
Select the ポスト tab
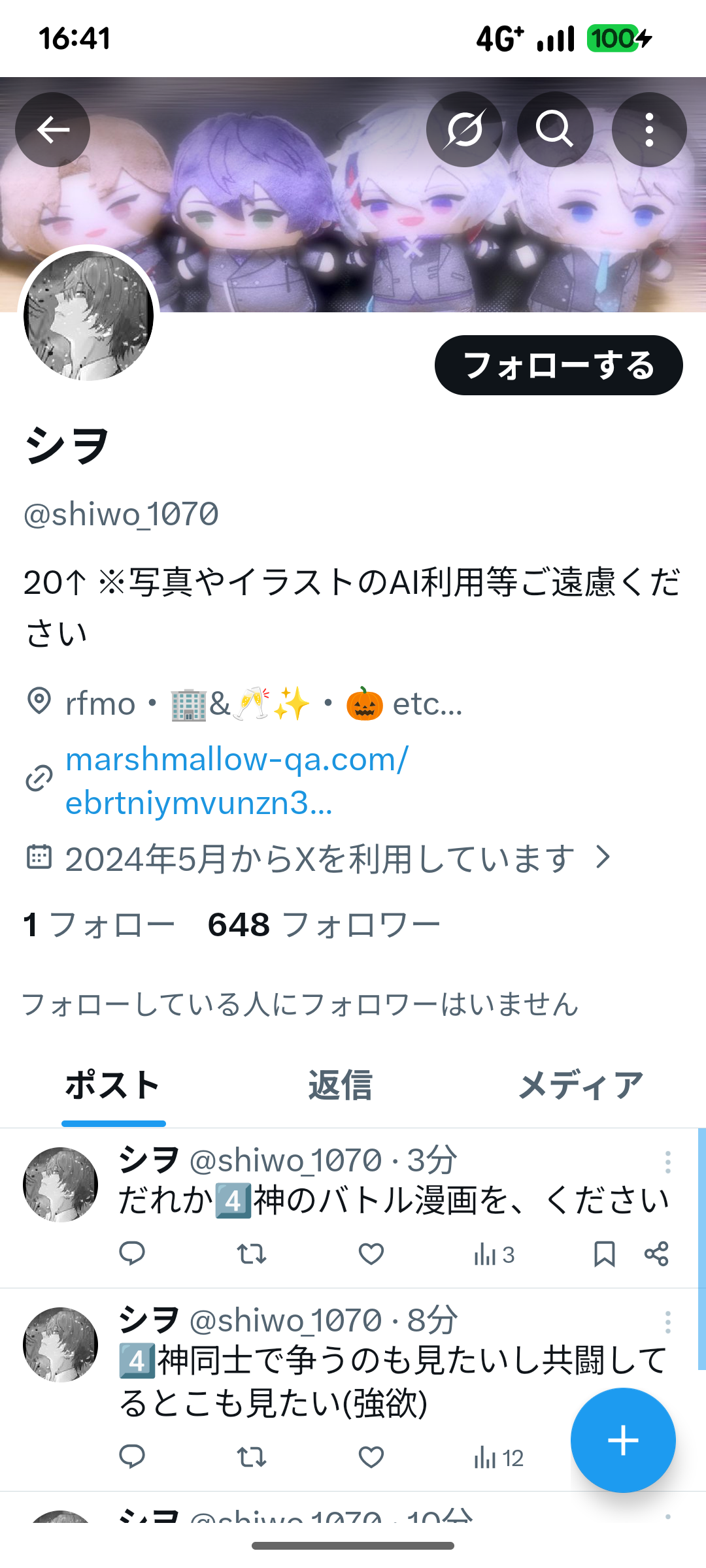[113, 1085]
